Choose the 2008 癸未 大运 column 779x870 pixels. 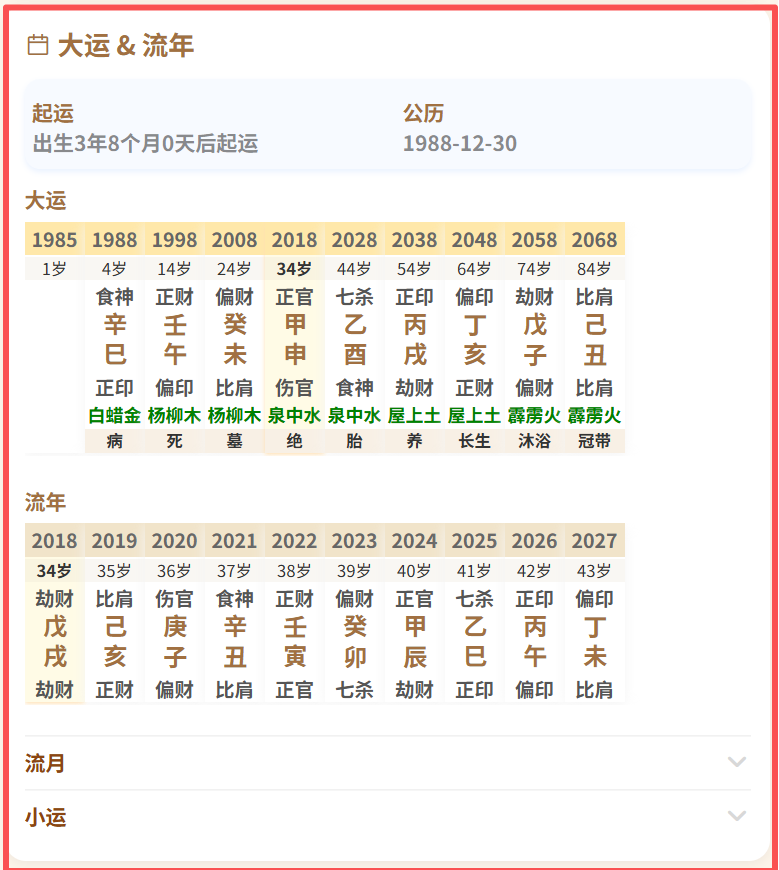(x=234, y=340)
